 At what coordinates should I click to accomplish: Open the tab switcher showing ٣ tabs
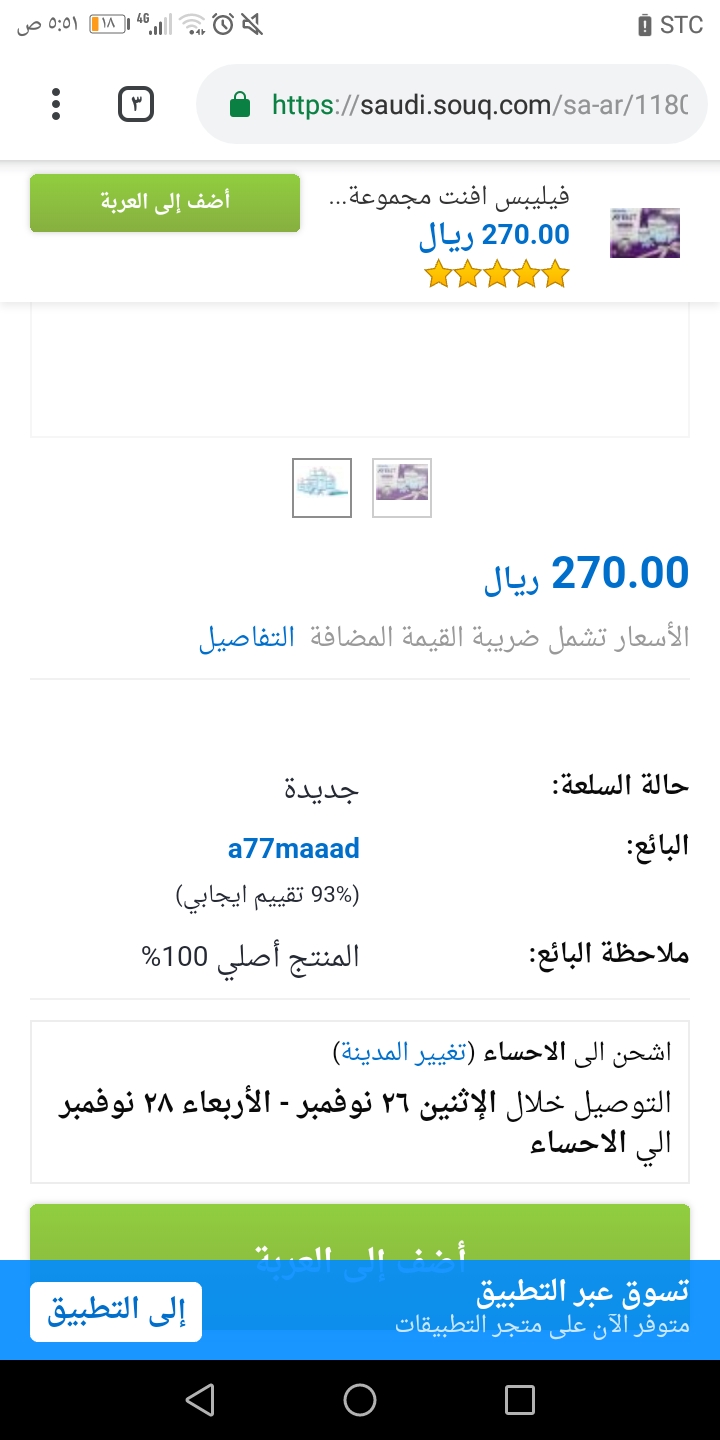click(136, 104)
